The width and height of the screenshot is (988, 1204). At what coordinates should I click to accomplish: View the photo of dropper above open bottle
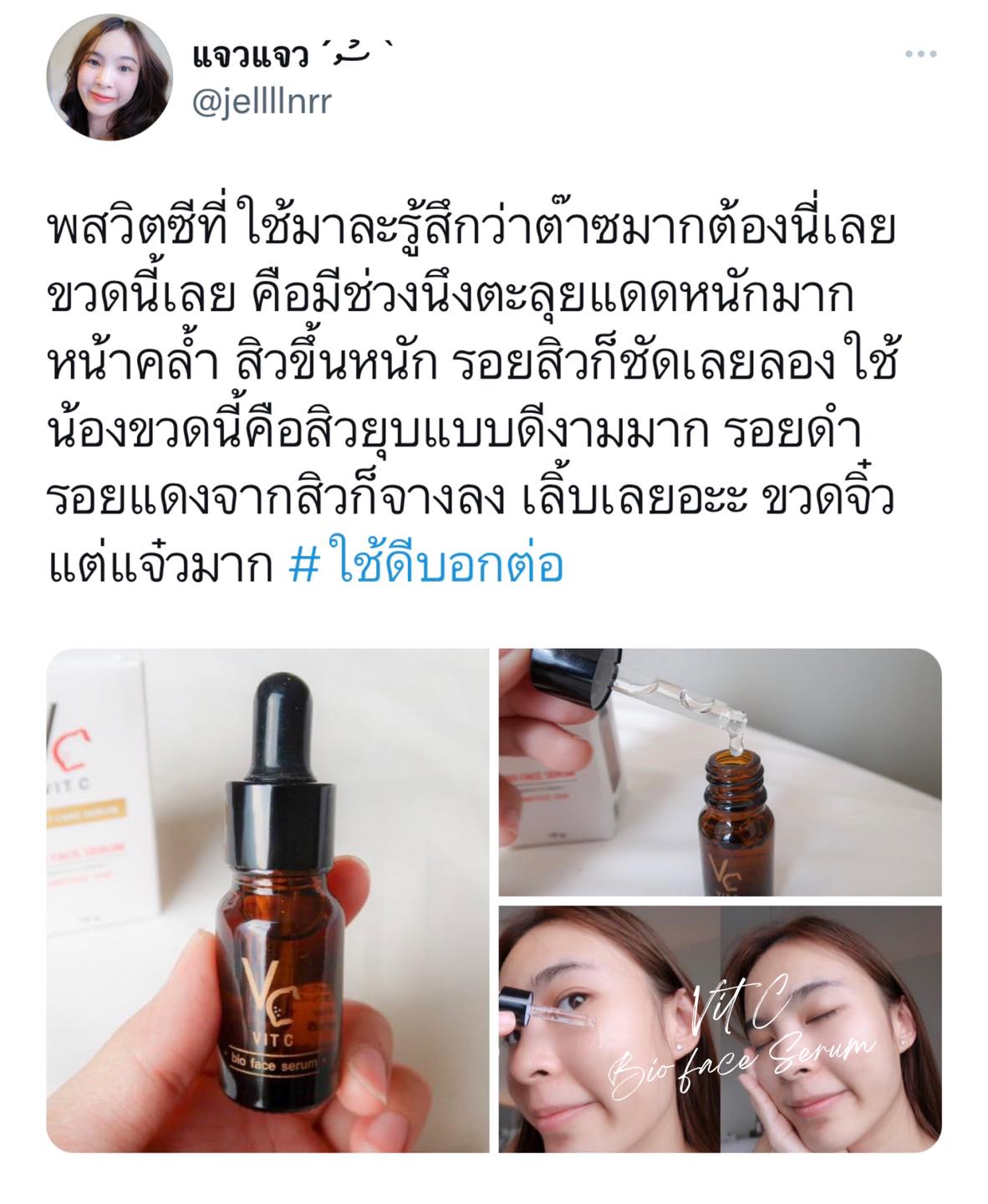(x=720, y=772)
